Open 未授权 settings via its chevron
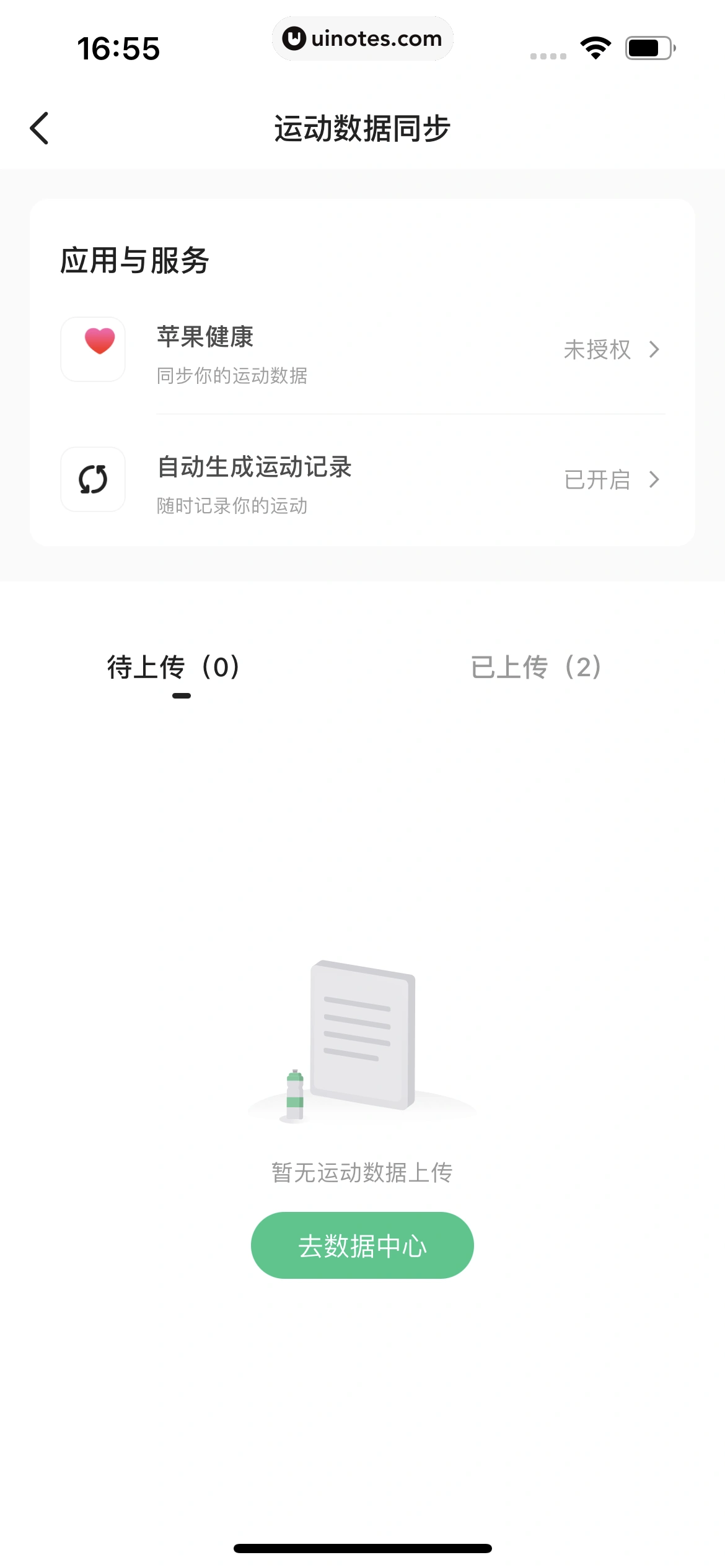Screen dimensions: 725x1568 (654, 350)
